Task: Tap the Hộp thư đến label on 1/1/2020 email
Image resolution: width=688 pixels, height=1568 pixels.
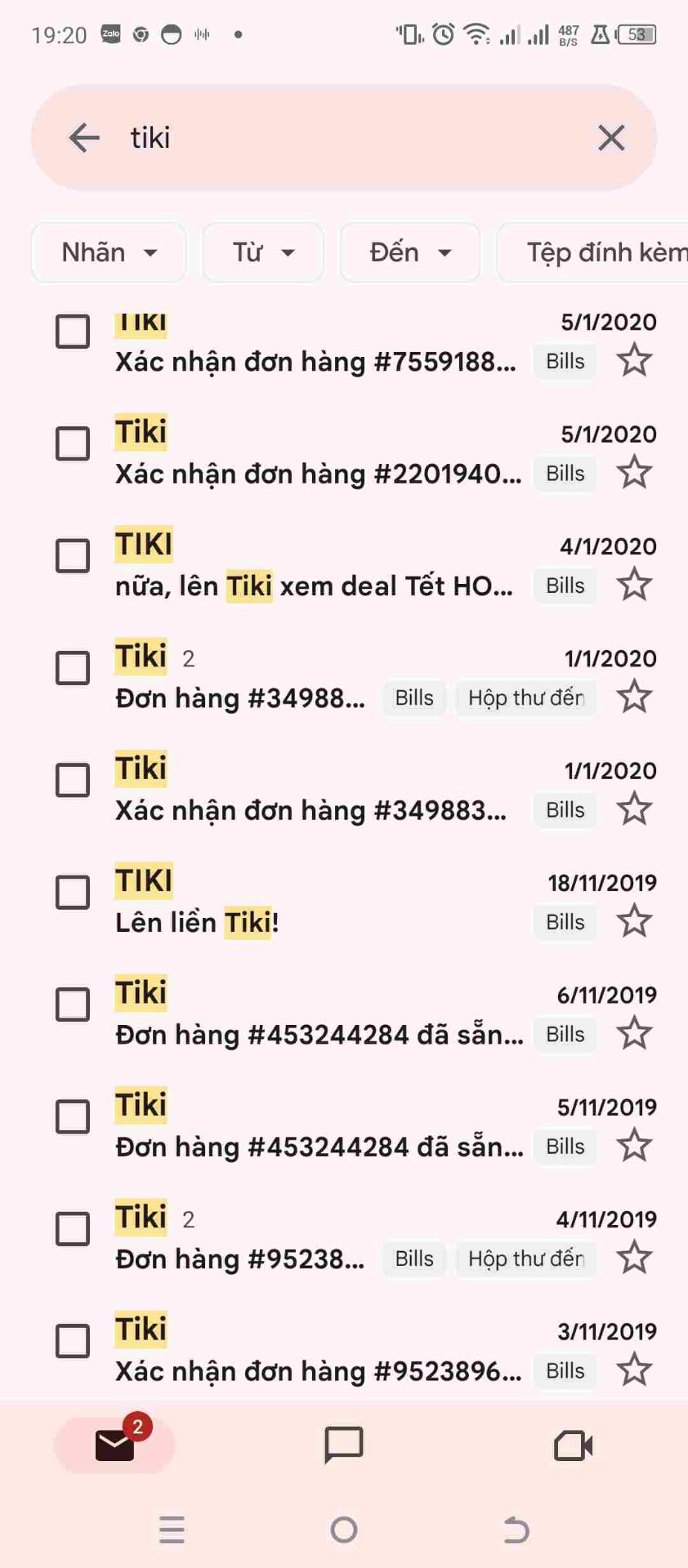Action: click(x=526, y=697)
